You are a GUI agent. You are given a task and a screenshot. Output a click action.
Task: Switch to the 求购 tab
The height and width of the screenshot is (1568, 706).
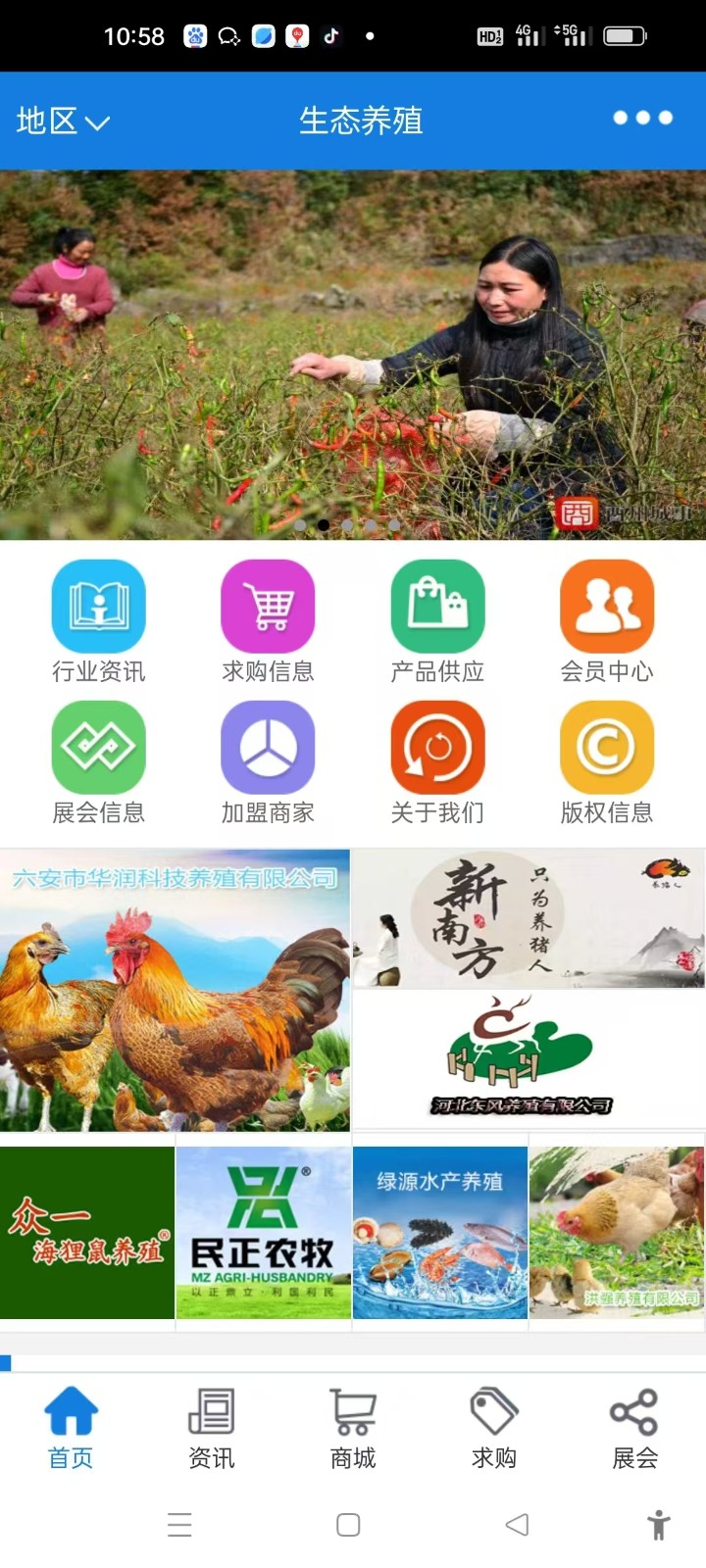(494, 1429)
